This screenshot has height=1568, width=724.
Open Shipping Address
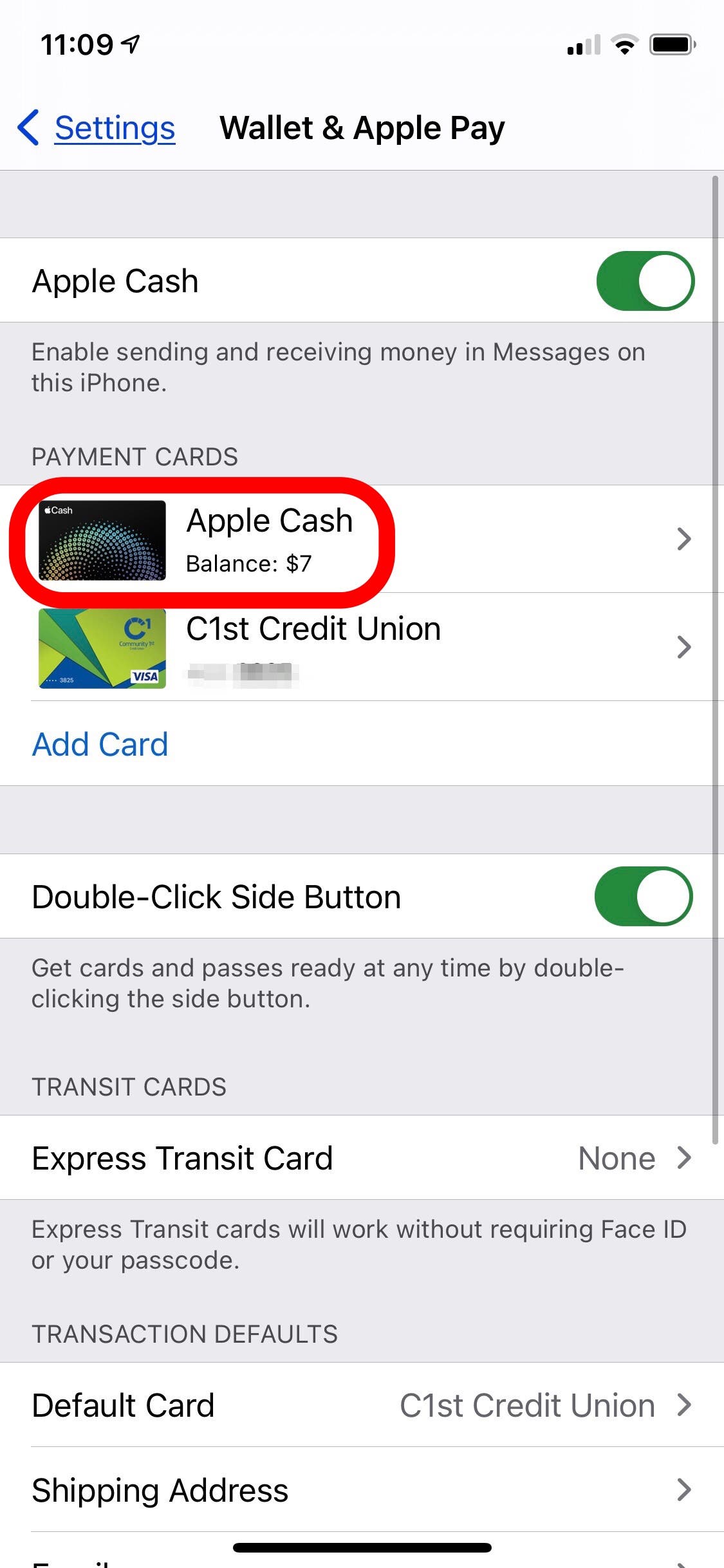coord(362,1489)
